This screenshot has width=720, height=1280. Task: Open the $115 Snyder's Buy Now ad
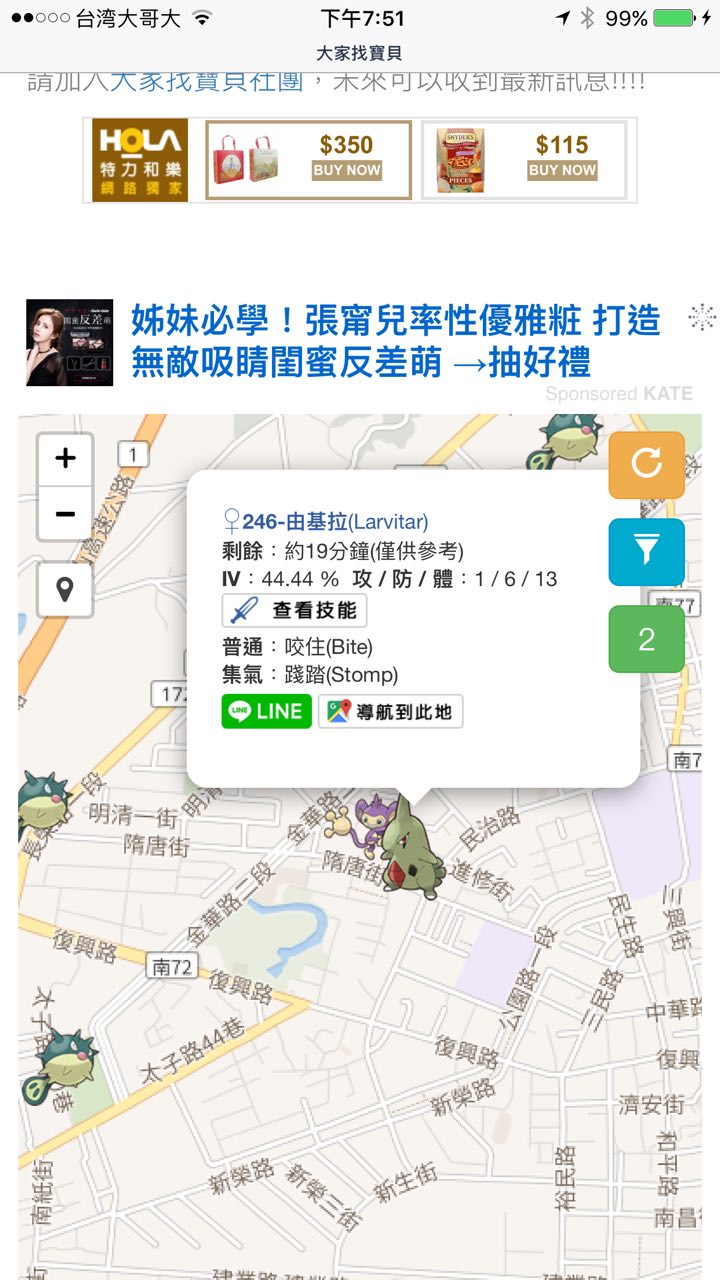(525, 160)
